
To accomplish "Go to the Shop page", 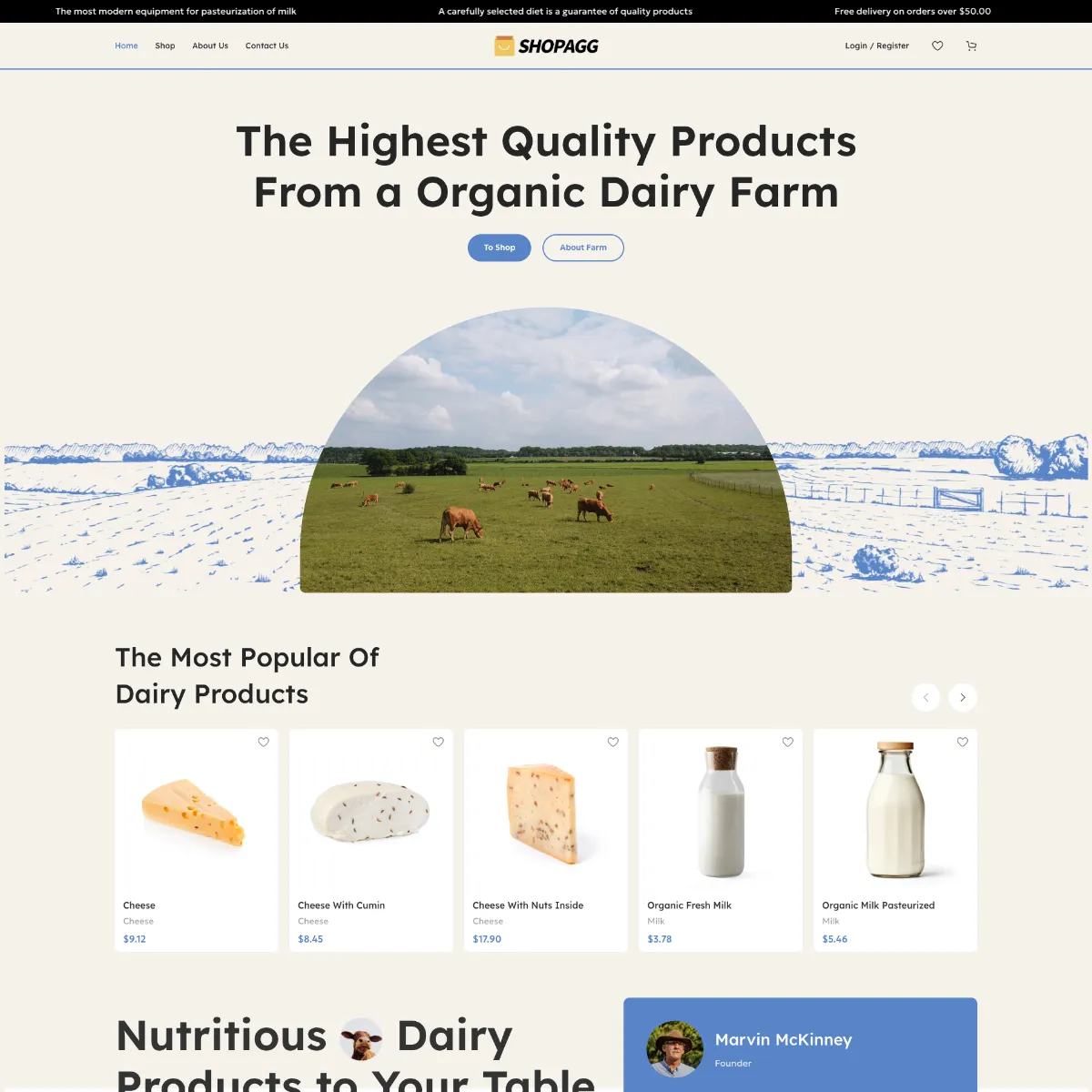I will tap(165, 45).
